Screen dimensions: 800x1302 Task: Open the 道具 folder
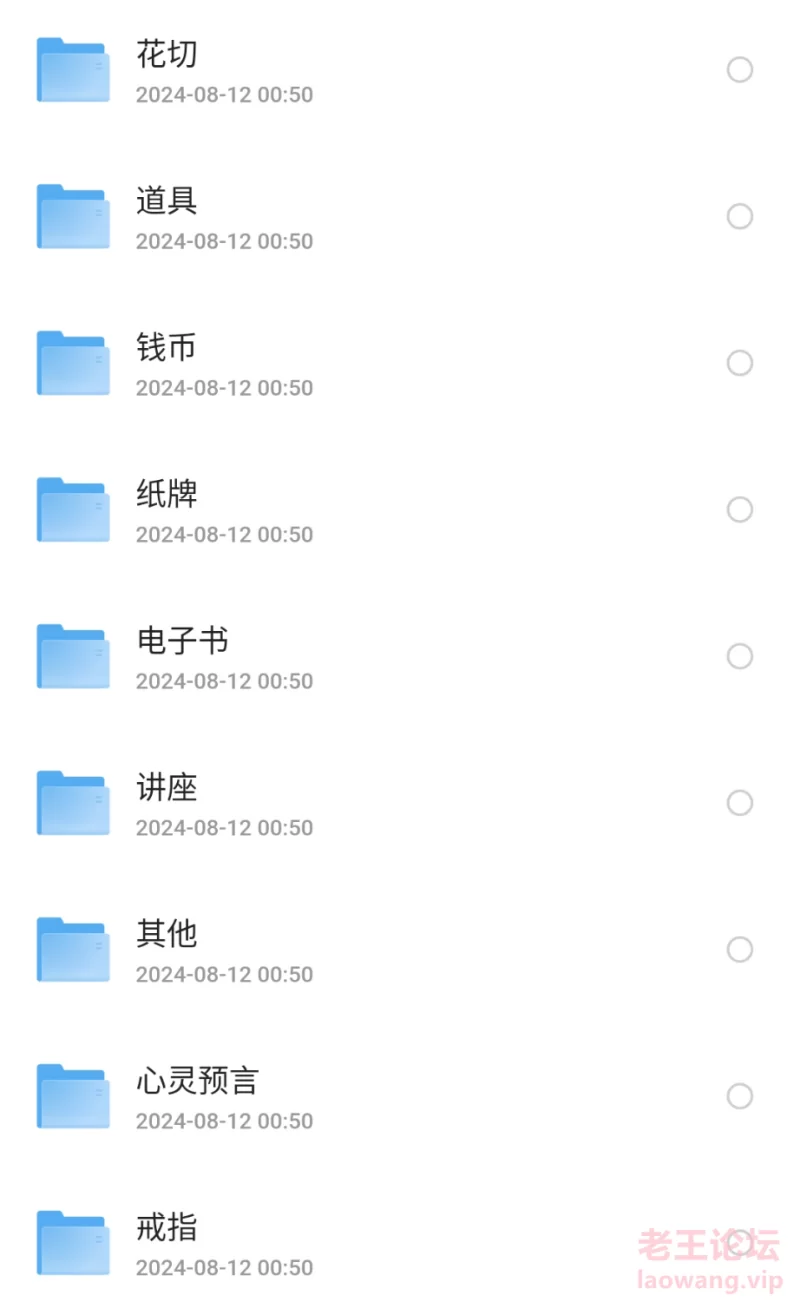click(400, 216)
